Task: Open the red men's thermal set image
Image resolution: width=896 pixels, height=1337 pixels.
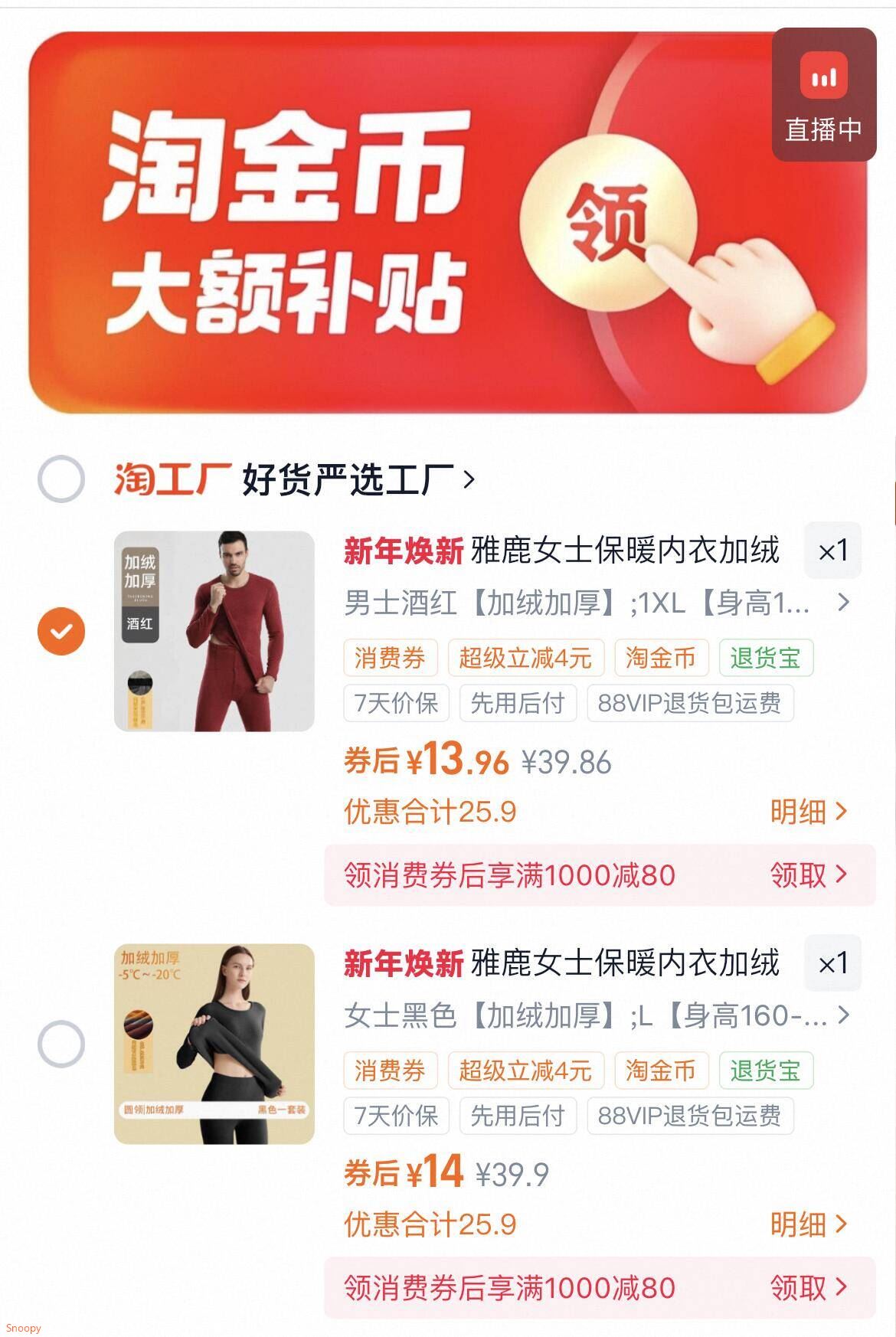Action: tap(214, 631)
